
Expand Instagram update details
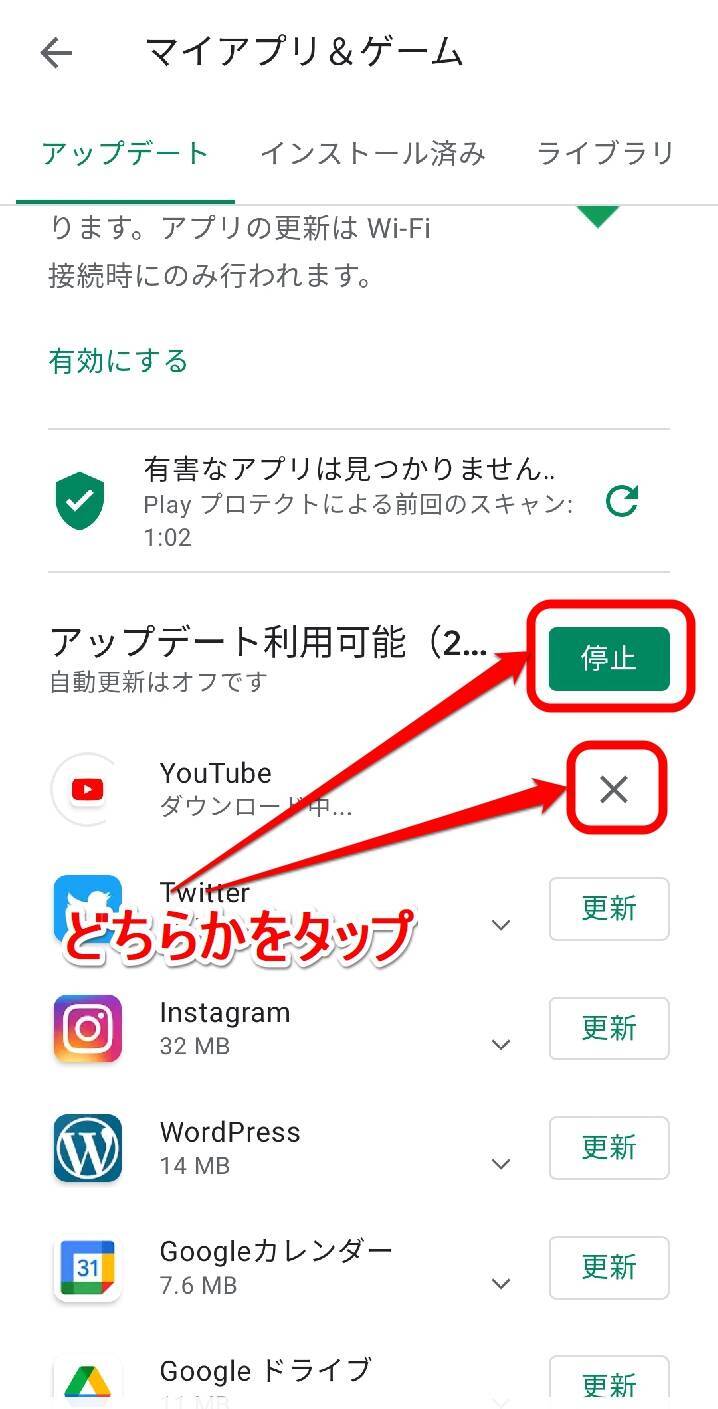[501, 1045]
